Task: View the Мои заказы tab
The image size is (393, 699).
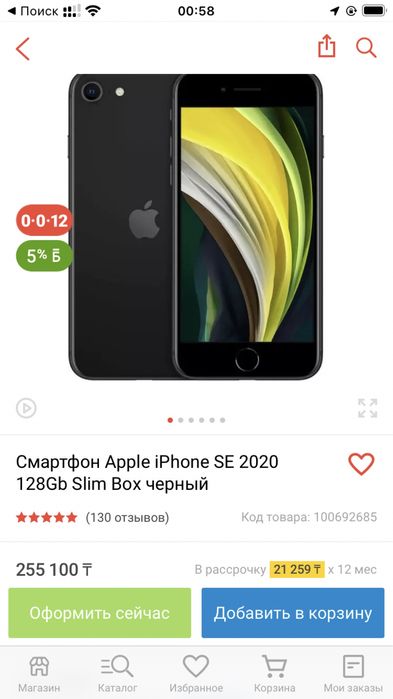Action: pyautogui.click(x=353, y=673)
